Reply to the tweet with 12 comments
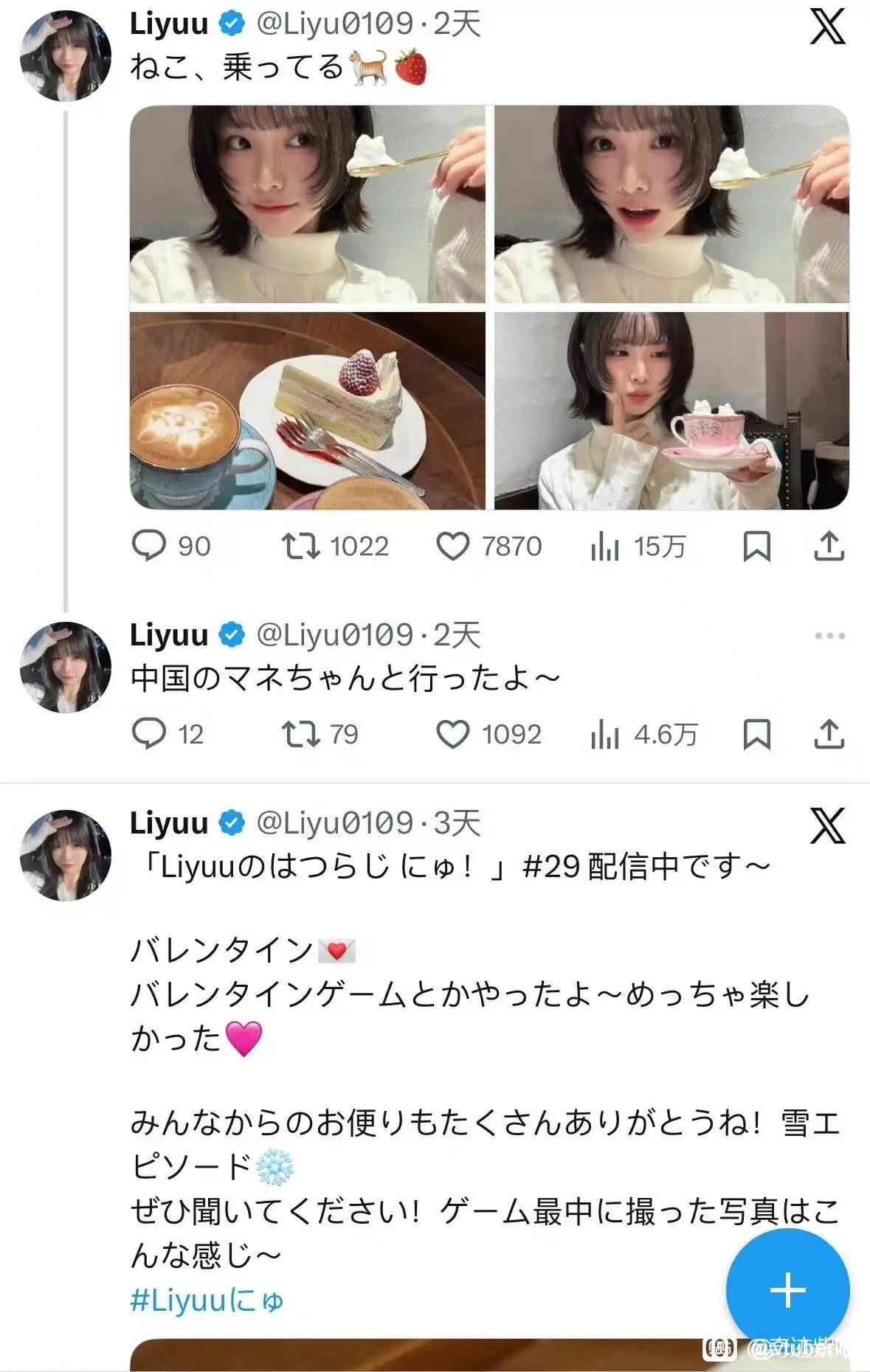 [x=148, y=735]
